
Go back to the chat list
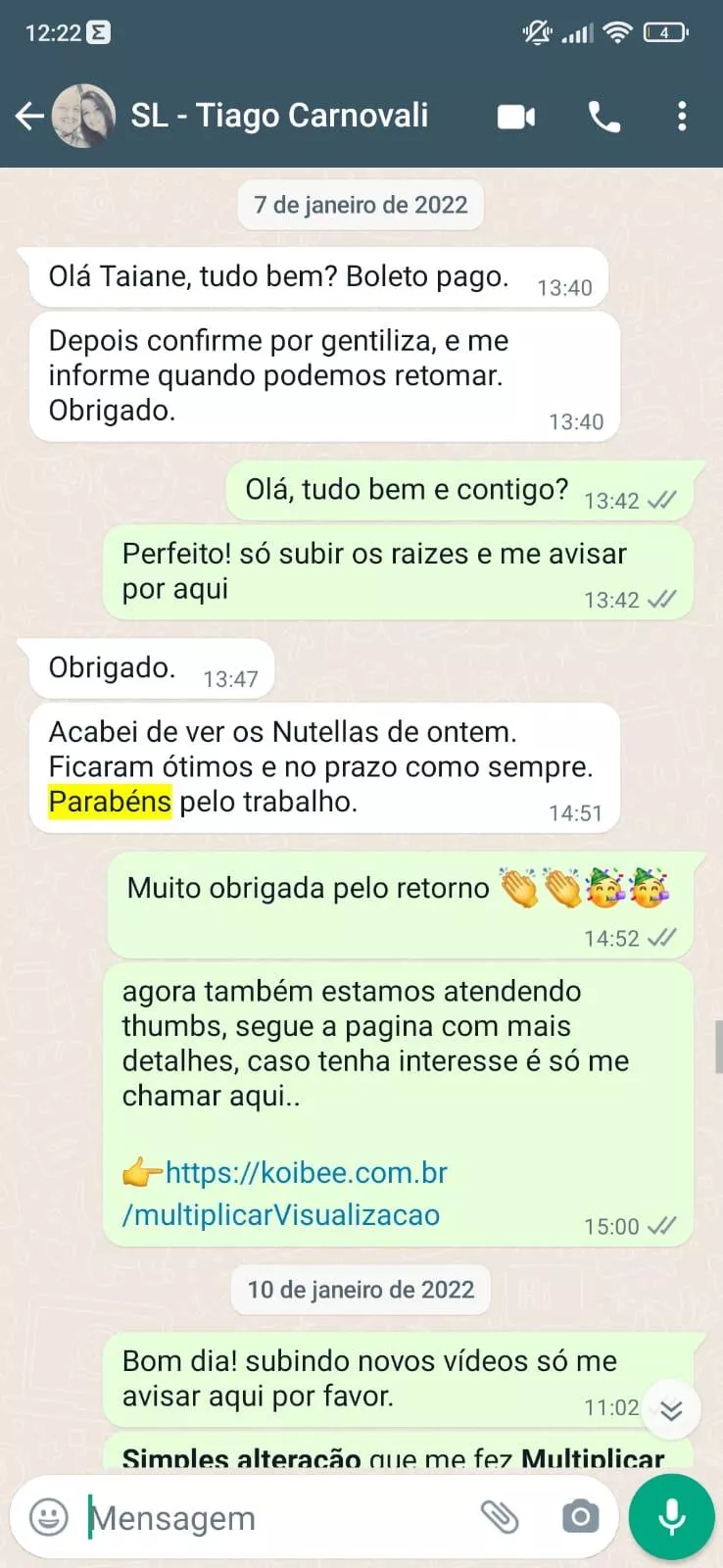click(29, 117)
